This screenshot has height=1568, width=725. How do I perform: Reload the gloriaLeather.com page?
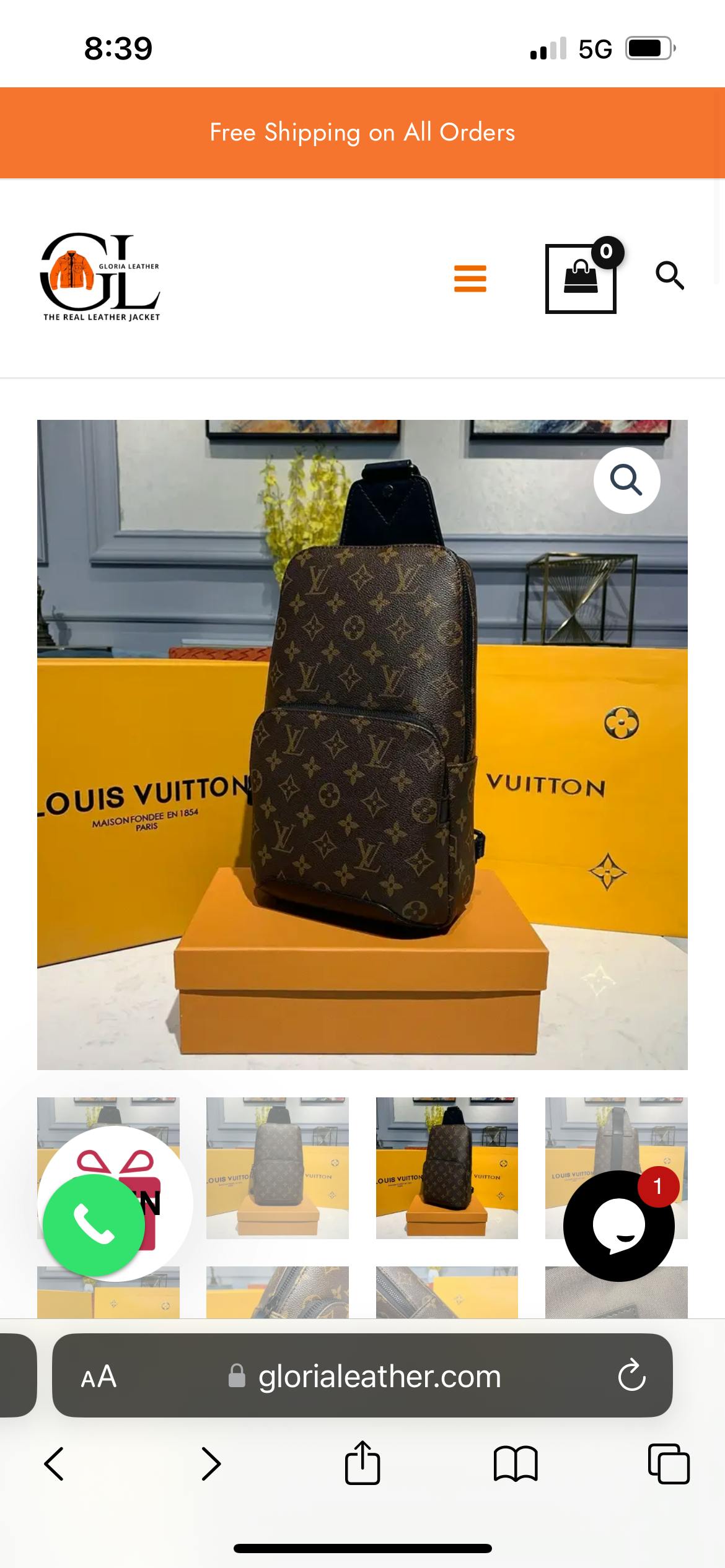point(631,1376)
